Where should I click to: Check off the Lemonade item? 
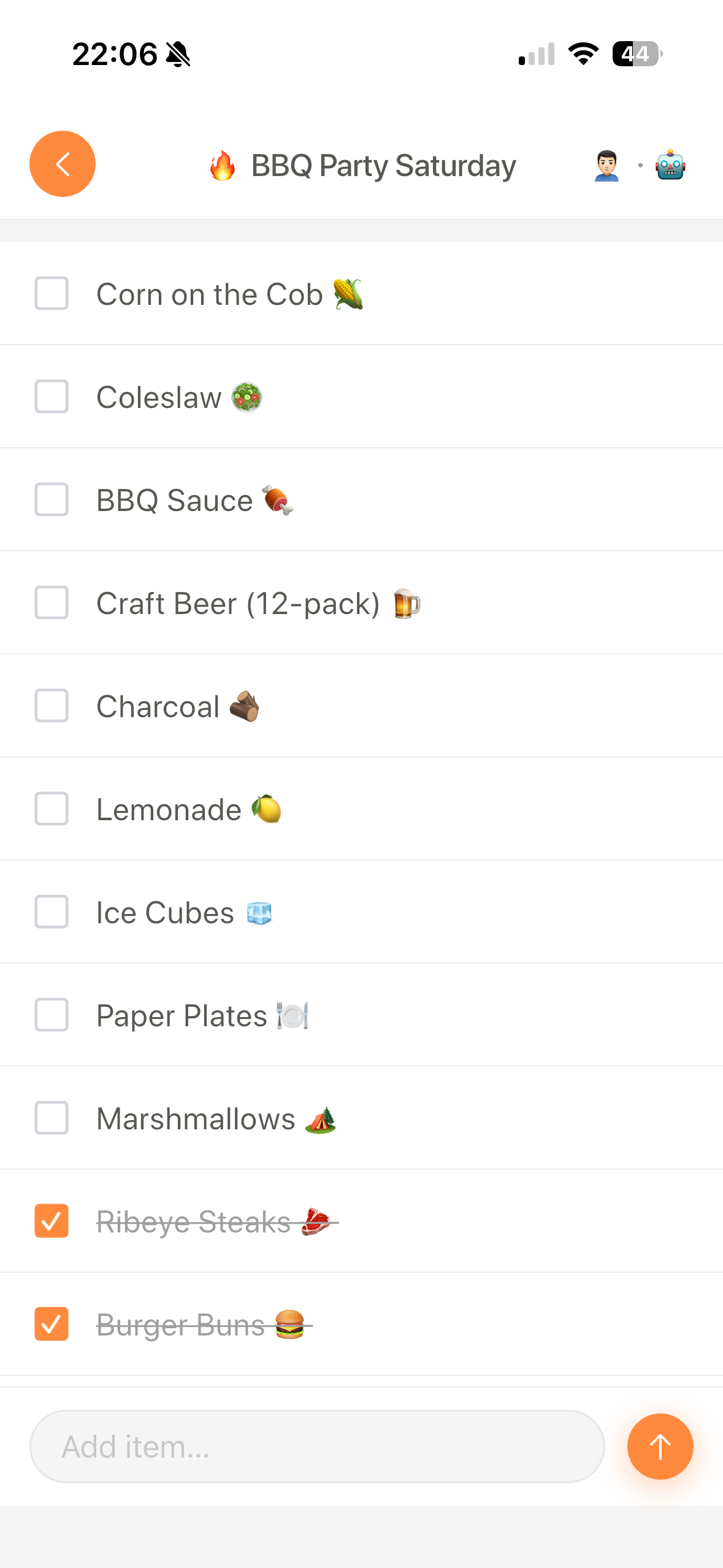[52, 809]
